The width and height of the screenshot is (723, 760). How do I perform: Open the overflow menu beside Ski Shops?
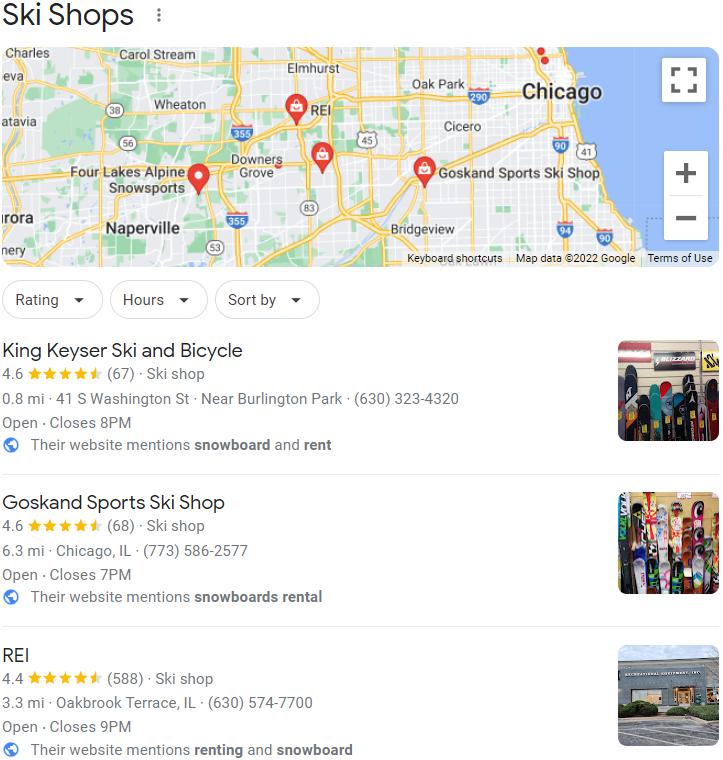(158, 16)
